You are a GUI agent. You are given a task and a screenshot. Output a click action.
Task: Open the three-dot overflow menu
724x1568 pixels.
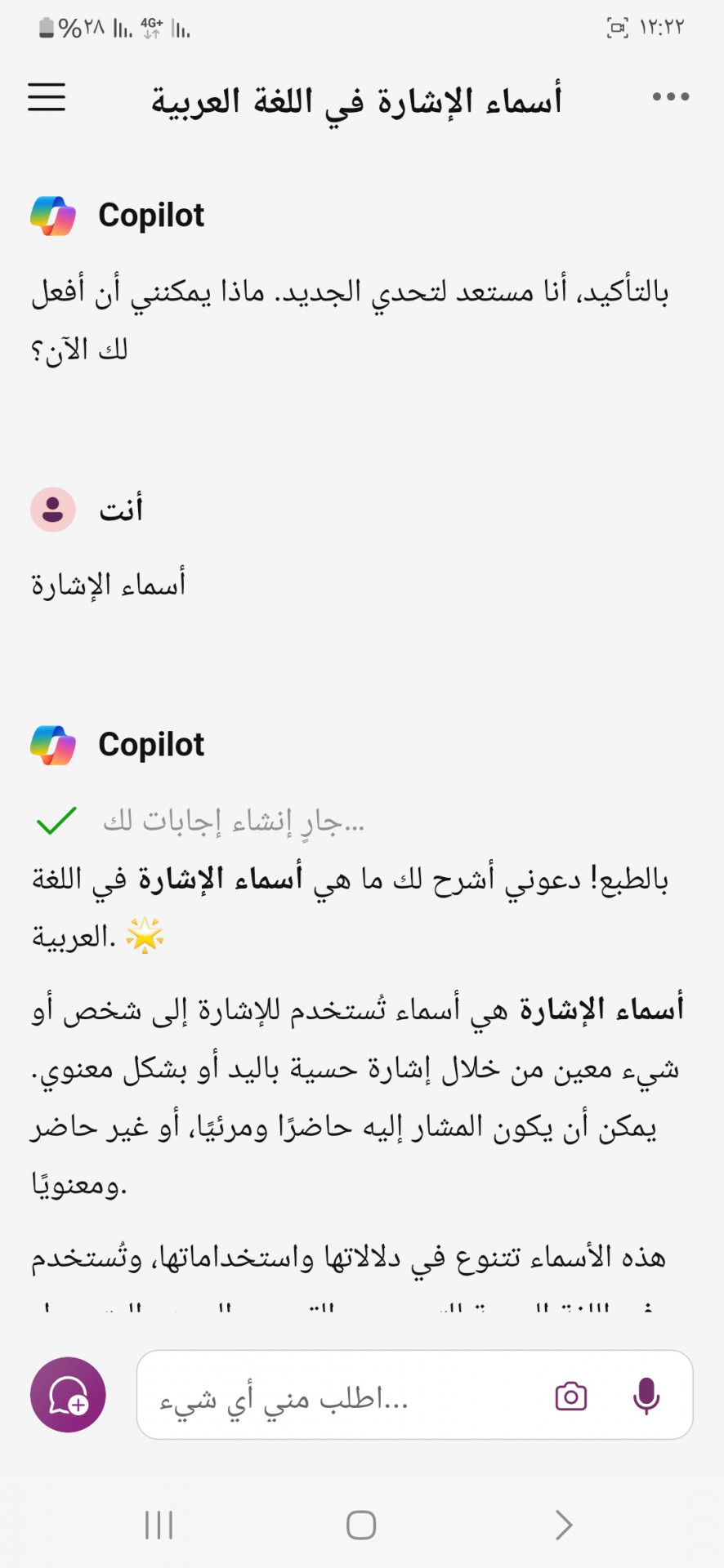(671, 96)
